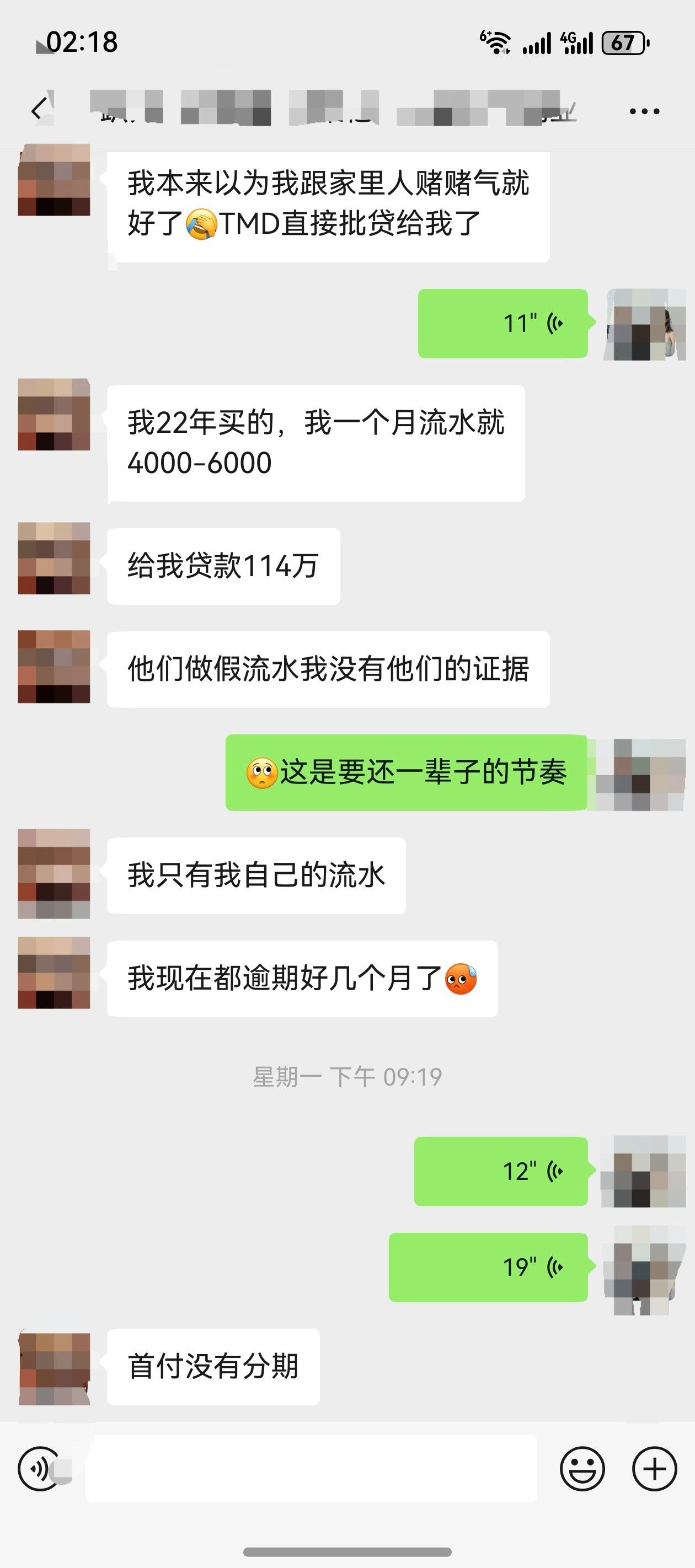Switch to voice input mode
This screenshot has width=695, height=1568.
[x=40, y=1468]
